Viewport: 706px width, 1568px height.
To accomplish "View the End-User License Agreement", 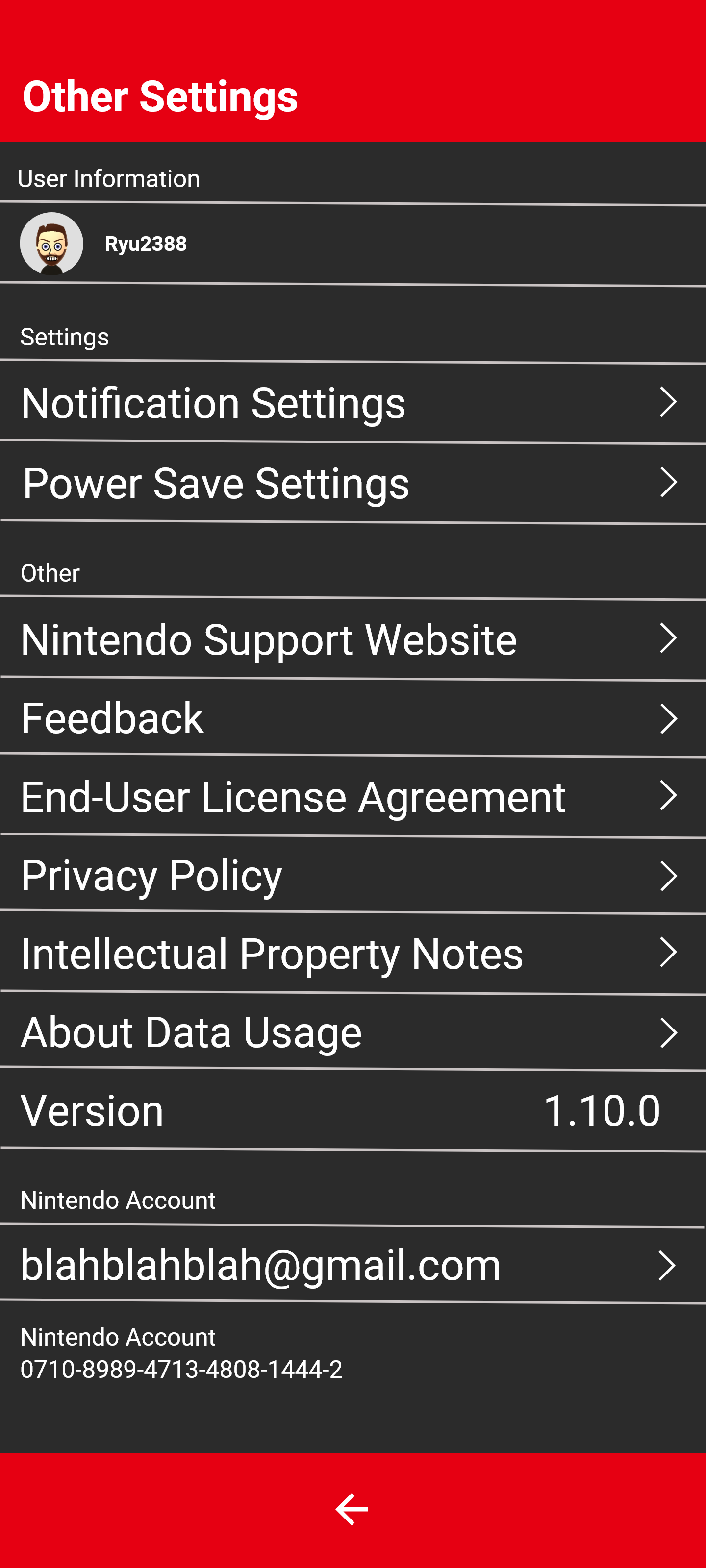I will tap(353, 796).
